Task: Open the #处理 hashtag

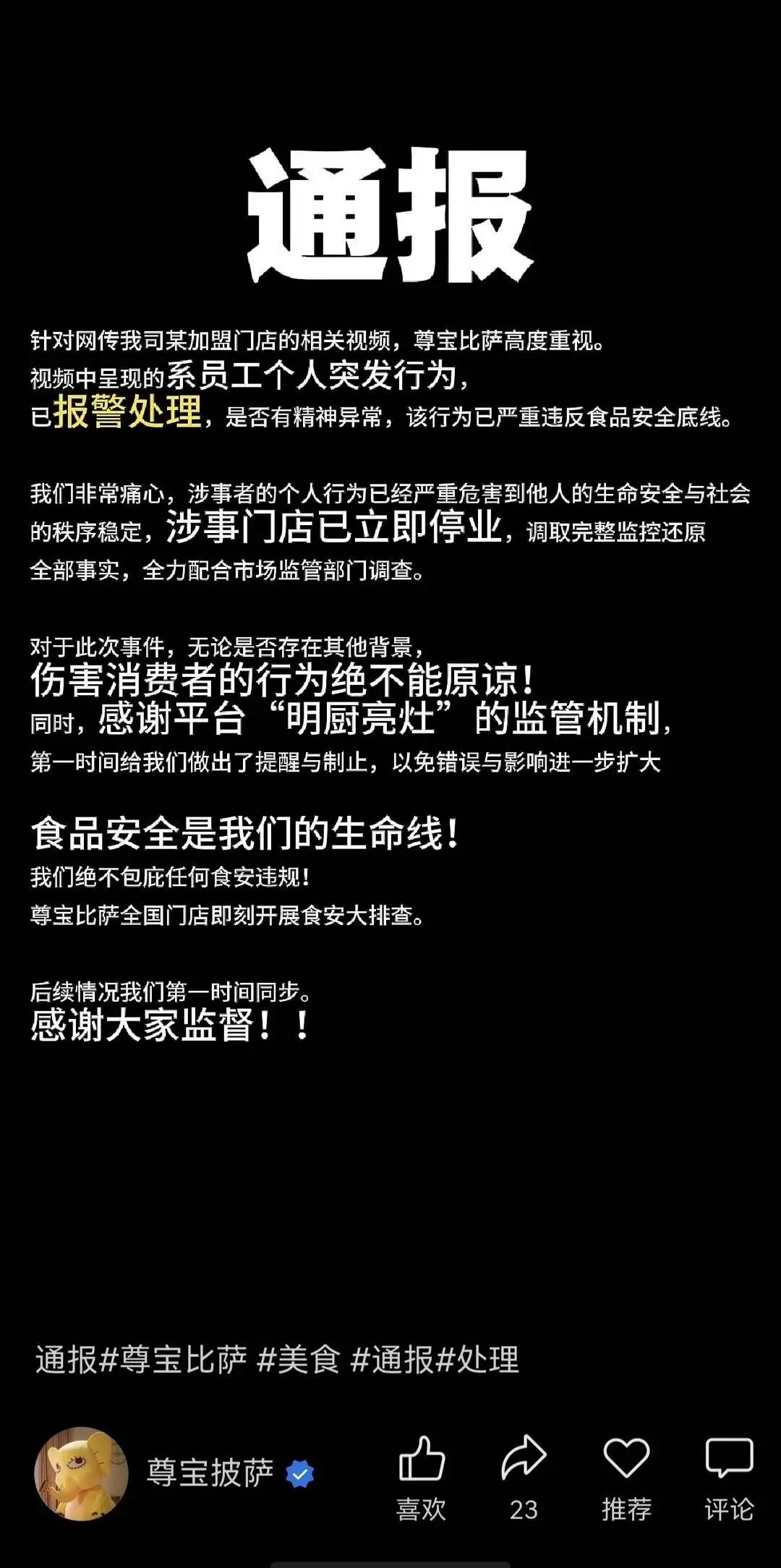Action: [478, 1360]
